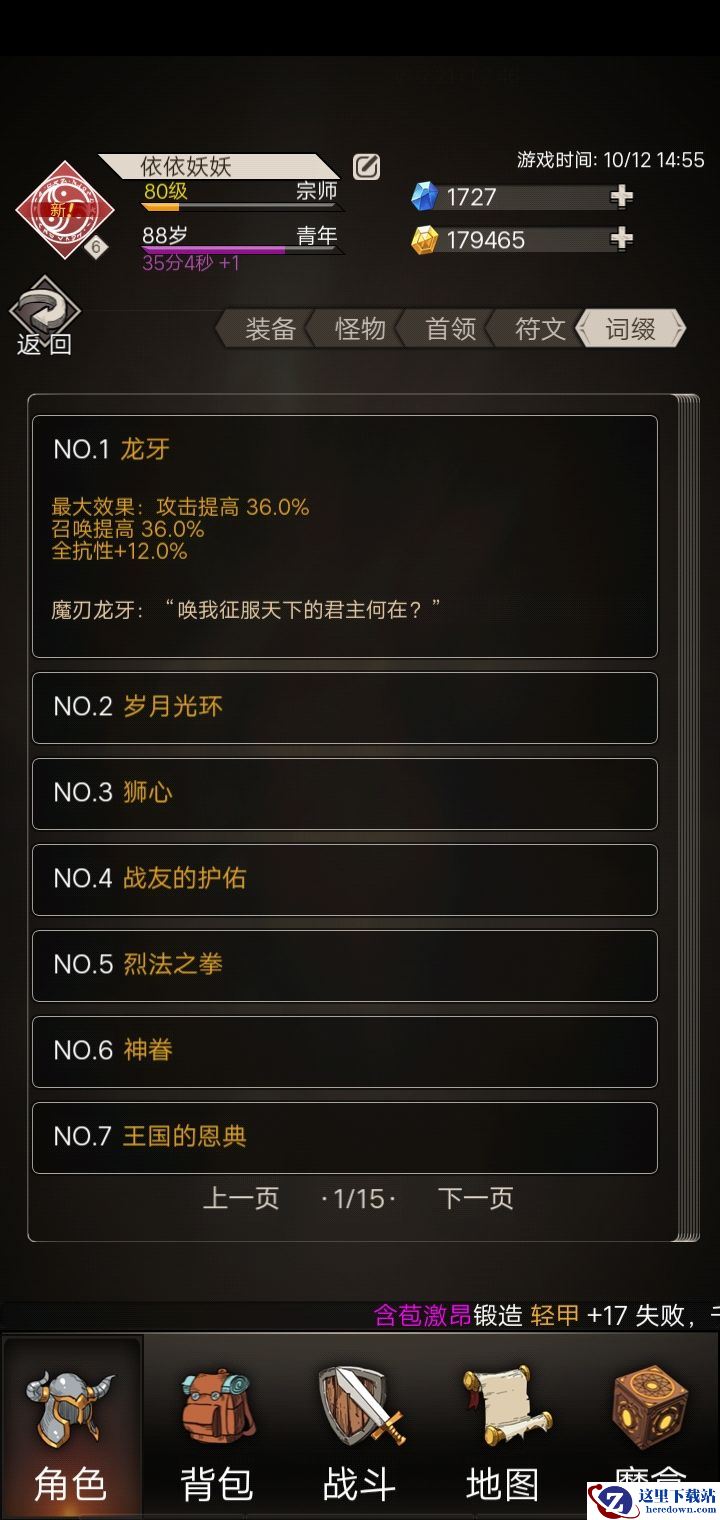The height and width of the screenshot is (1520, 720).
Task: Switch to the 符文 tab
Action: coord(540,329)
